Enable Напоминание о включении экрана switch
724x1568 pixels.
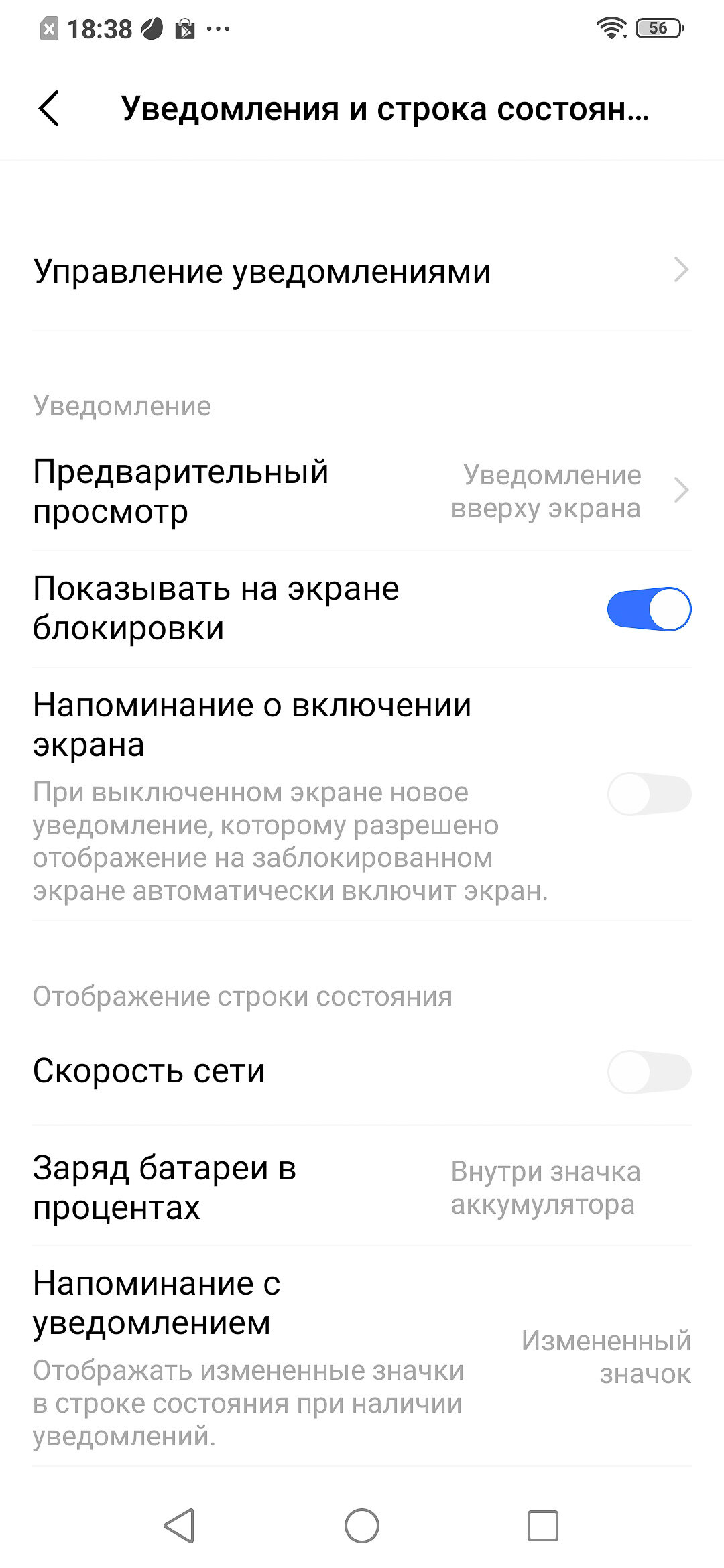click(x=649, y=795)
